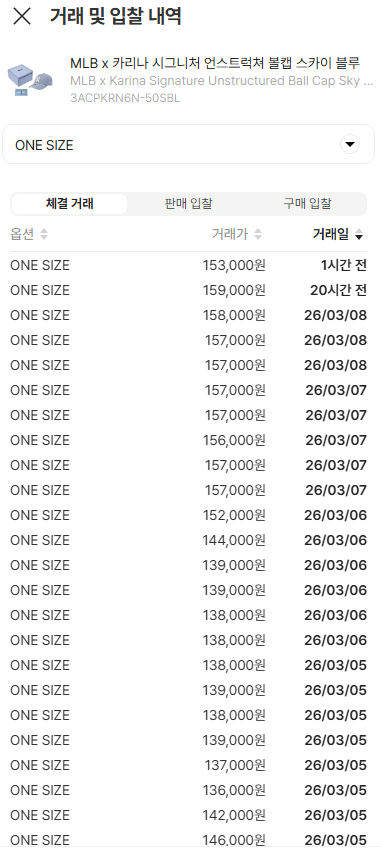Open the ONE SIZE dropdown
The width and height of the screenshot is (381, 850).
[188, 144]
